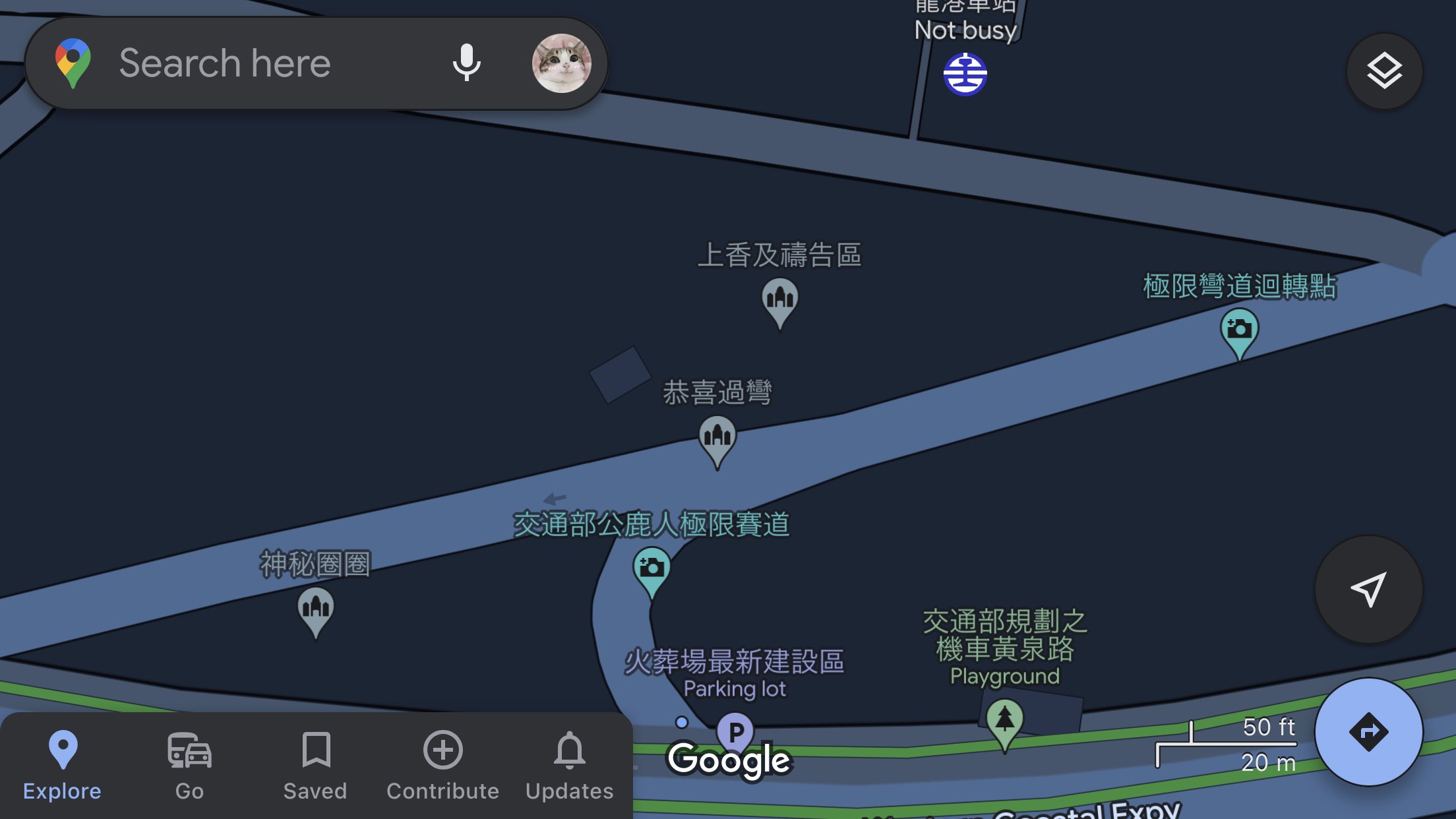Screen dimensions: 1456x819
Task: Go to the Contribute tab
Action: click(442, 766)
